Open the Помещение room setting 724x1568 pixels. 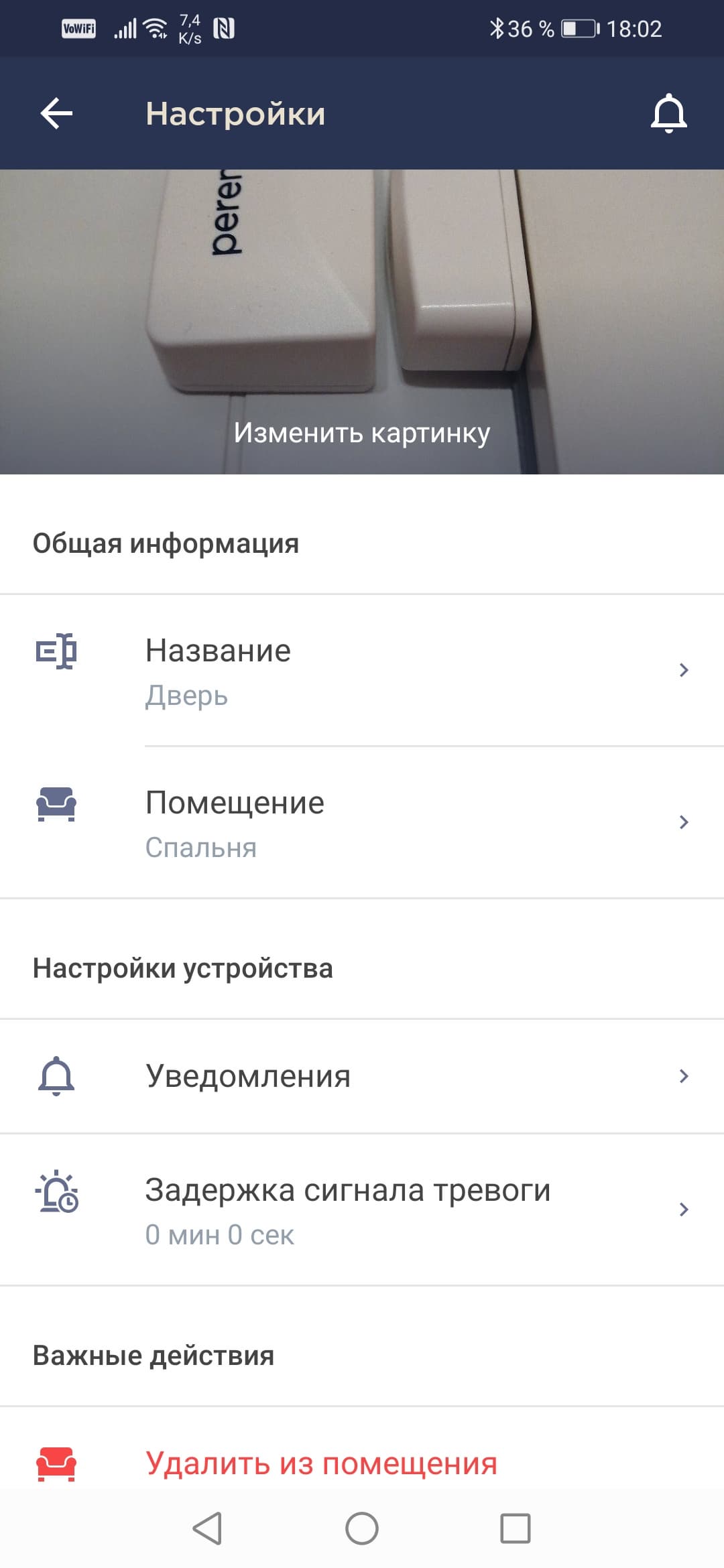[362, 823]
